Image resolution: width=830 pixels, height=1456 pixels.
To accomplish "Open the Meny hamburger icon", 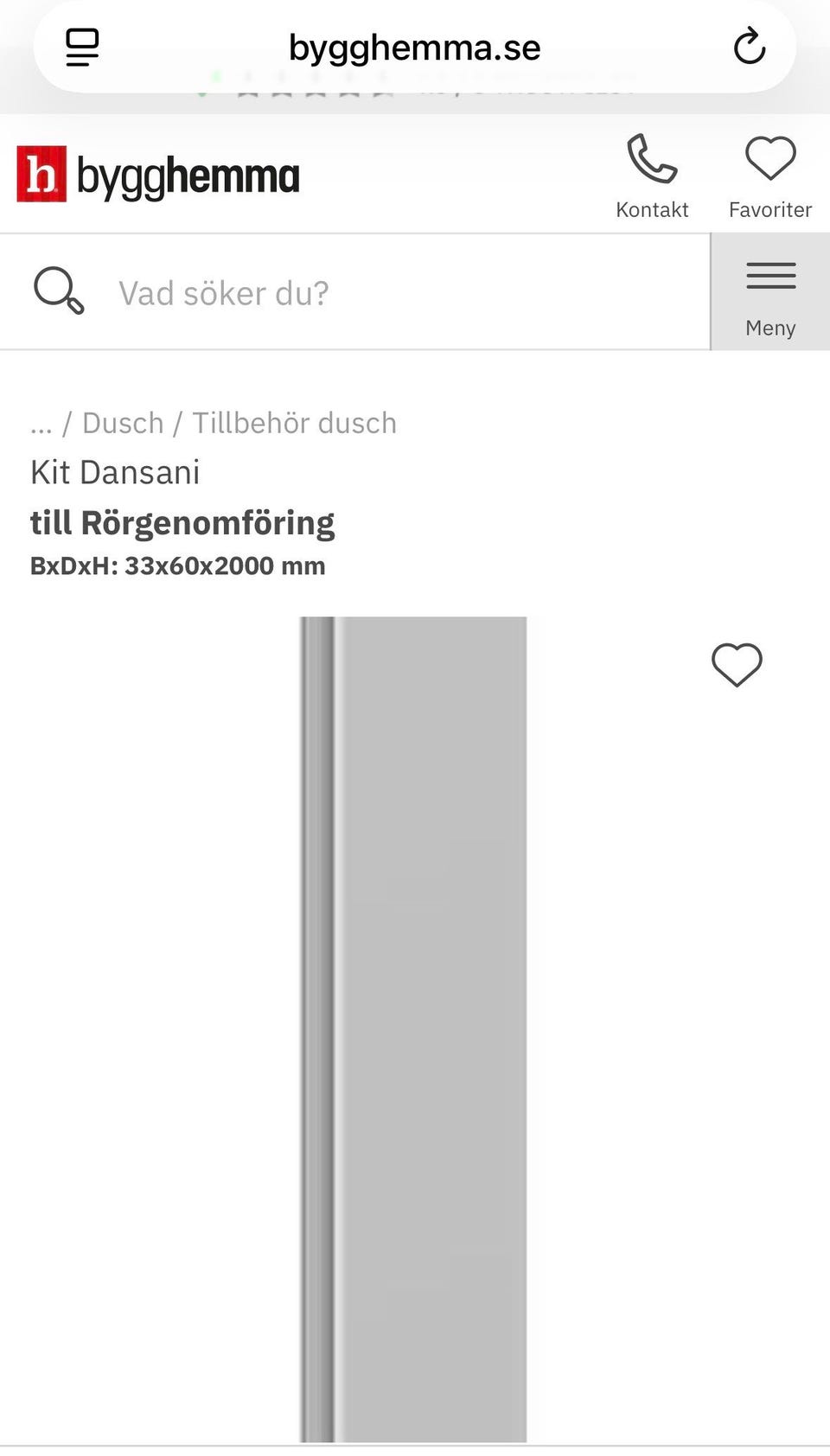I will click(x=769, y=275).
